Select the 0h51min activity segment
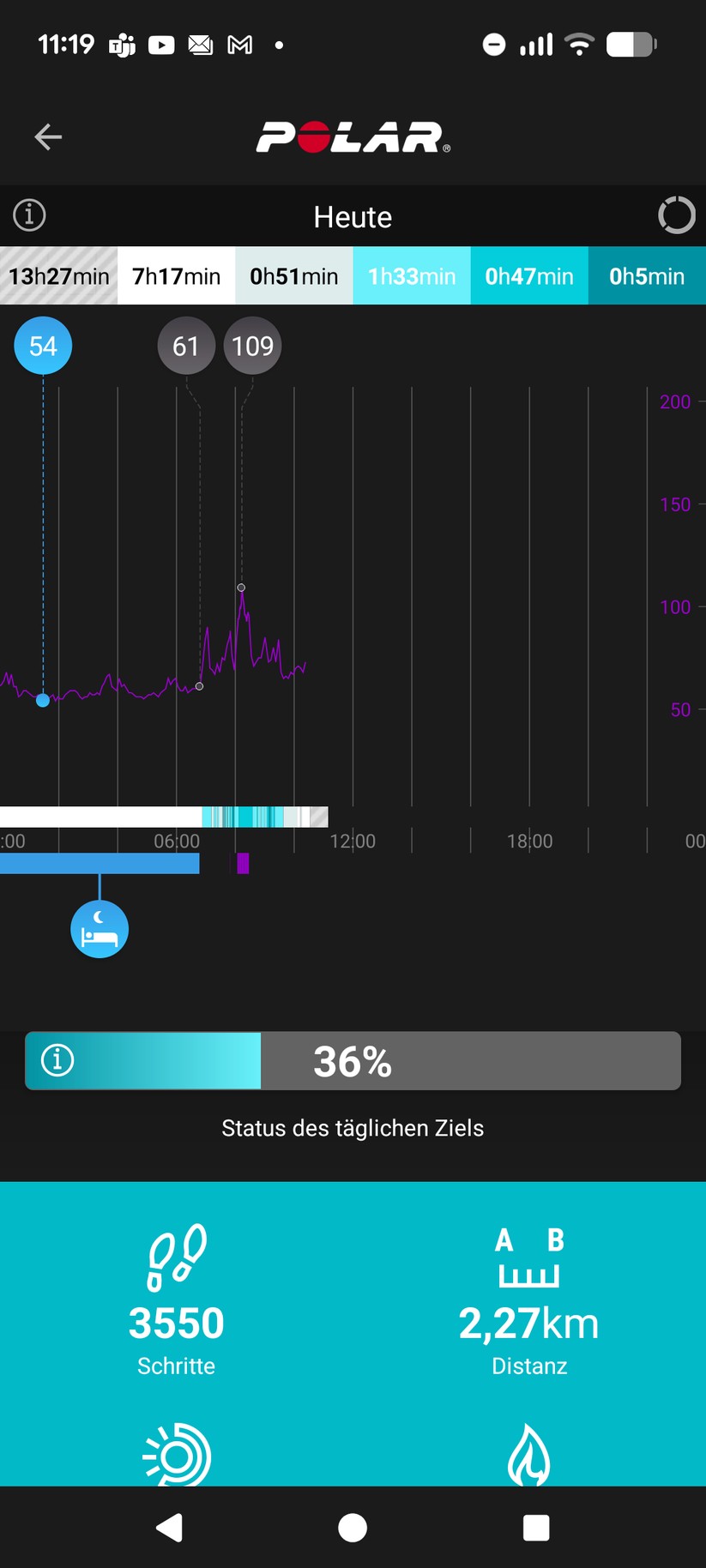The image size is (706, 1568). [293, 276]
